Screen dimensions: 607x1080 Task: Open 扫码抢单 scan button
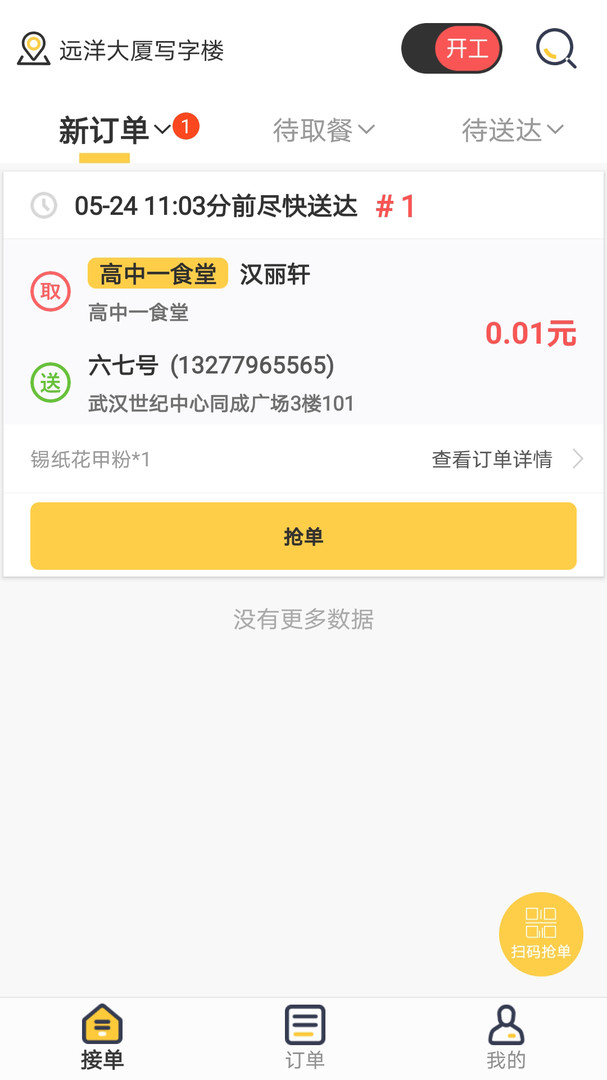click(541, 934)
